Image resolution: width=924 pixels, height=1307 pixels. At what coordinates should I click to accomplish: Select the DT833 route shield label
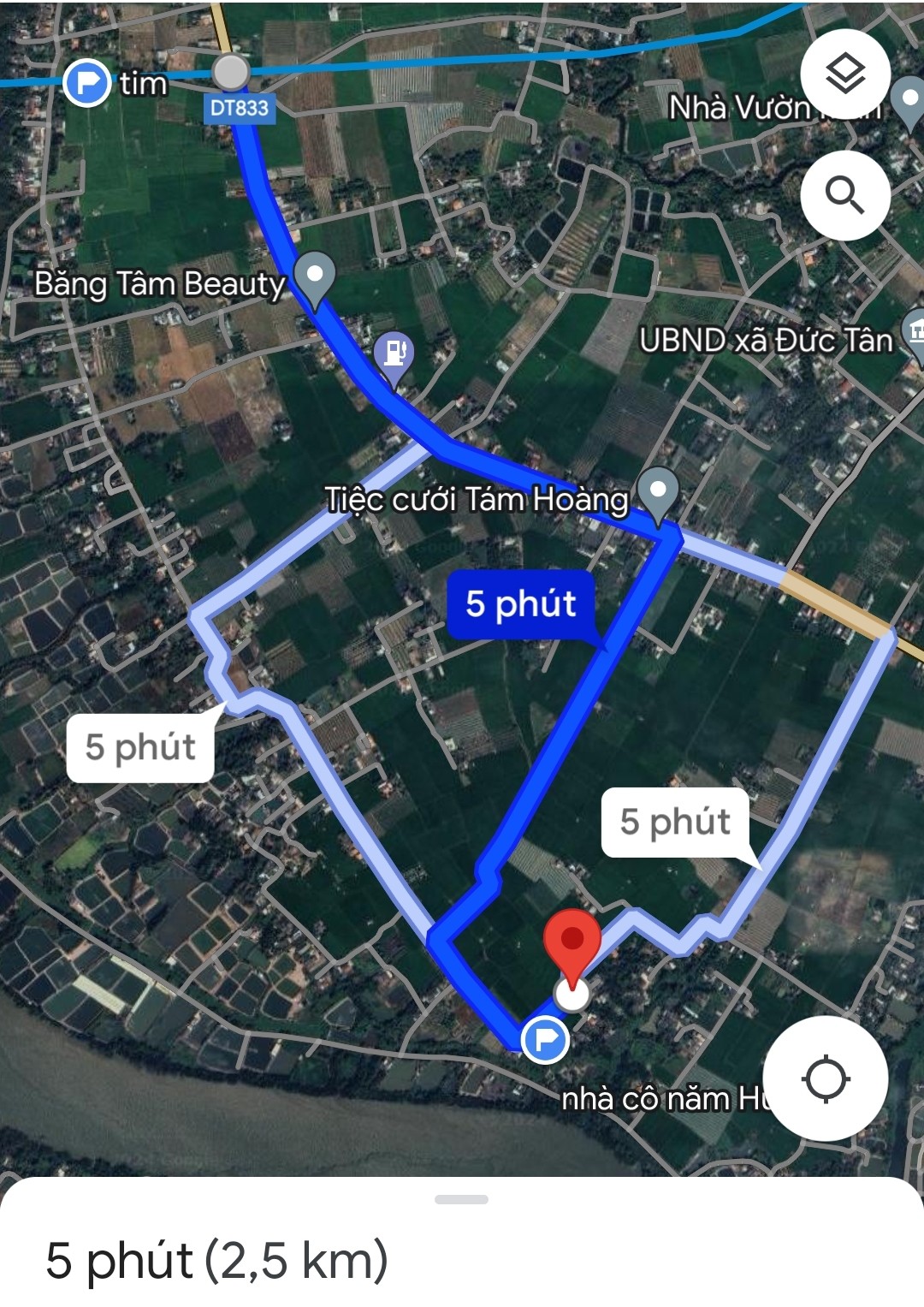point(239,109)
